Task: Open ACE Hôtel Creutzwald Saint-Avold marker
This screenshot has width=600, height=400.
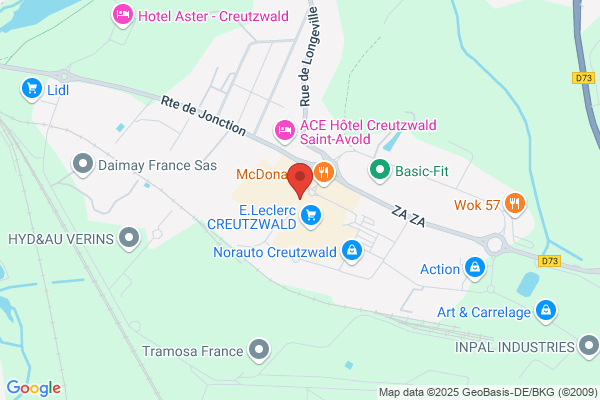Action: (x=284, y=131)
